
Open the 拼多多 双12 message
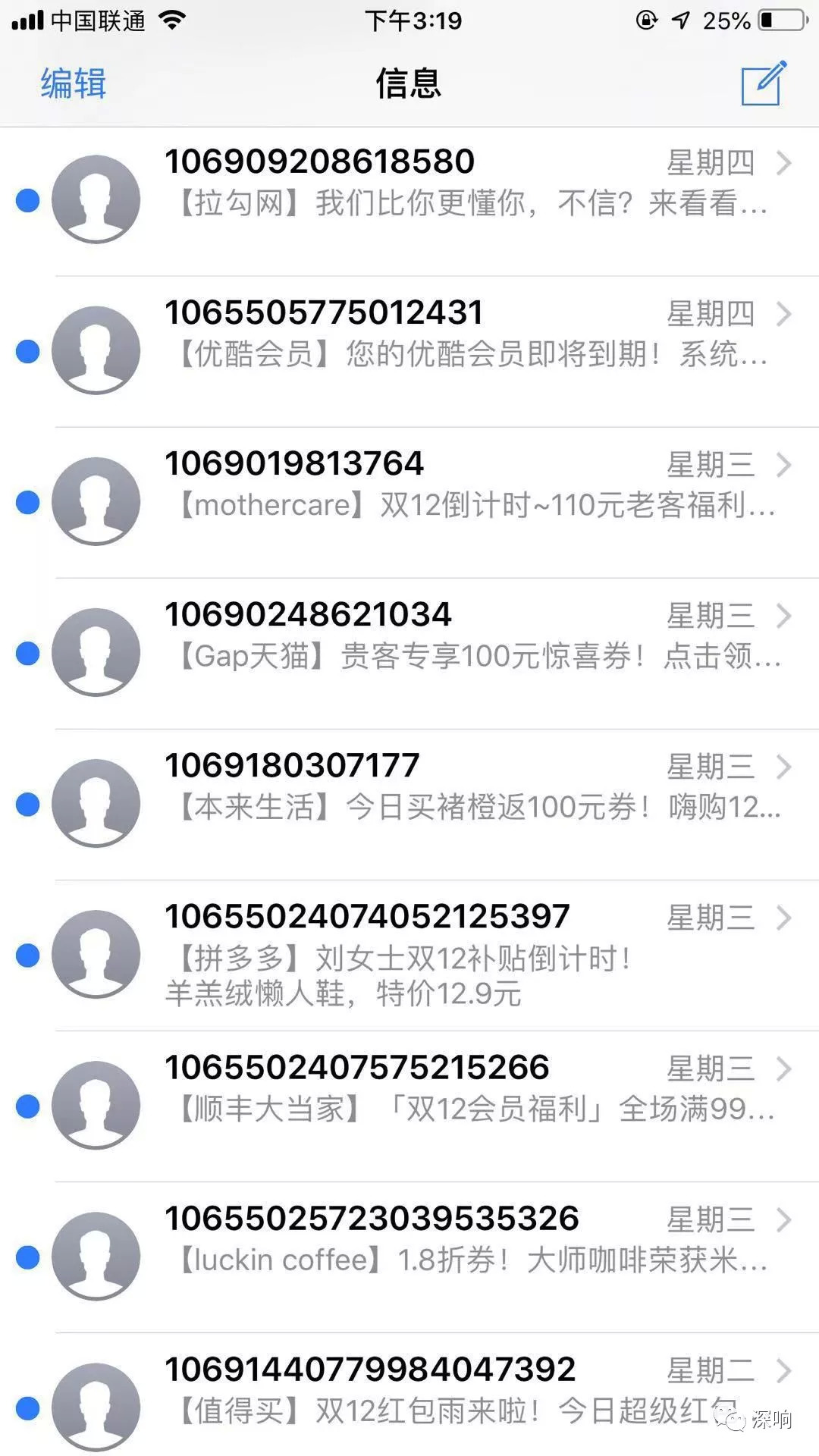coord(470,955)
